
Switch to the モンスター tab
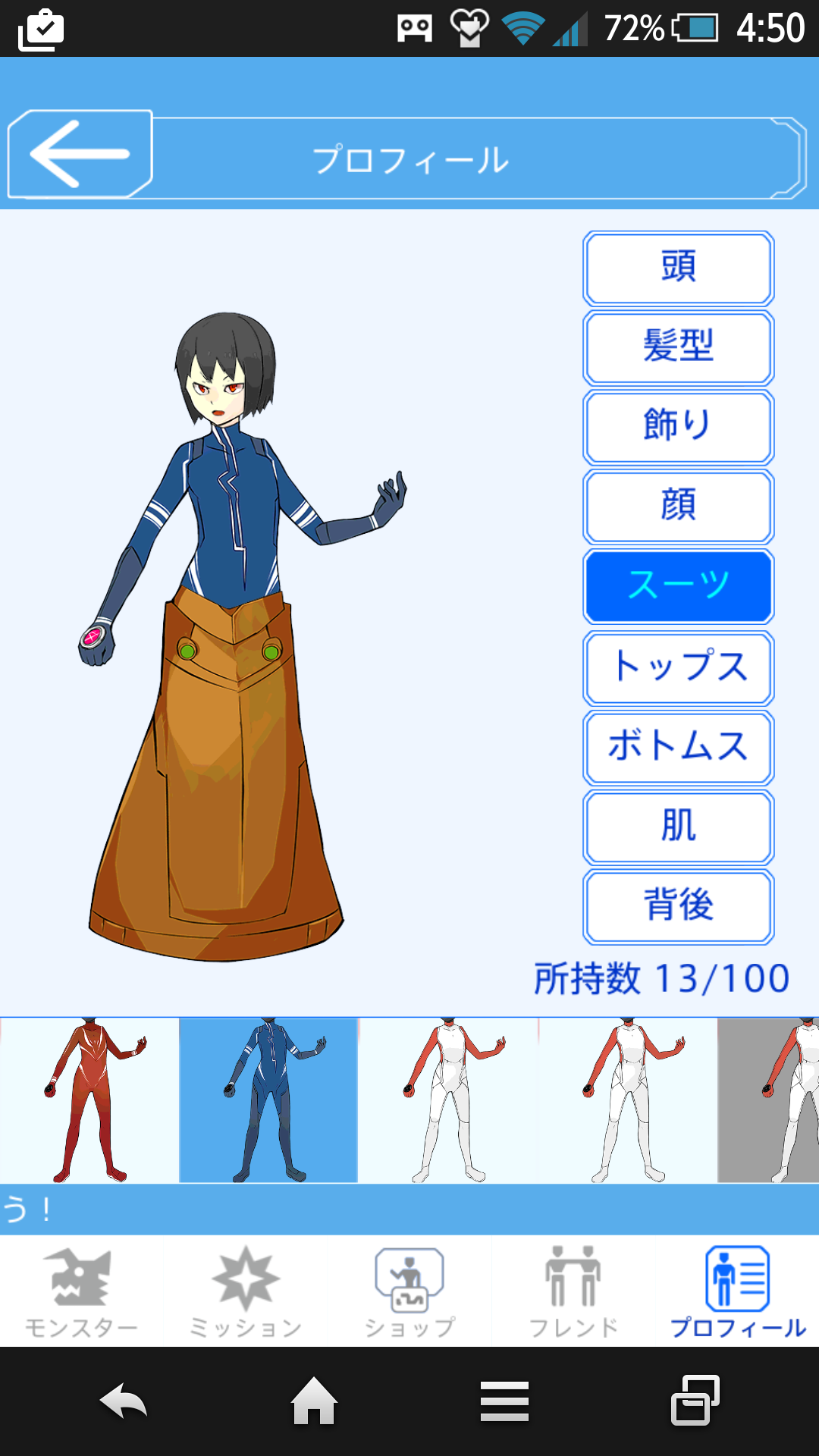pos(81,1292)
